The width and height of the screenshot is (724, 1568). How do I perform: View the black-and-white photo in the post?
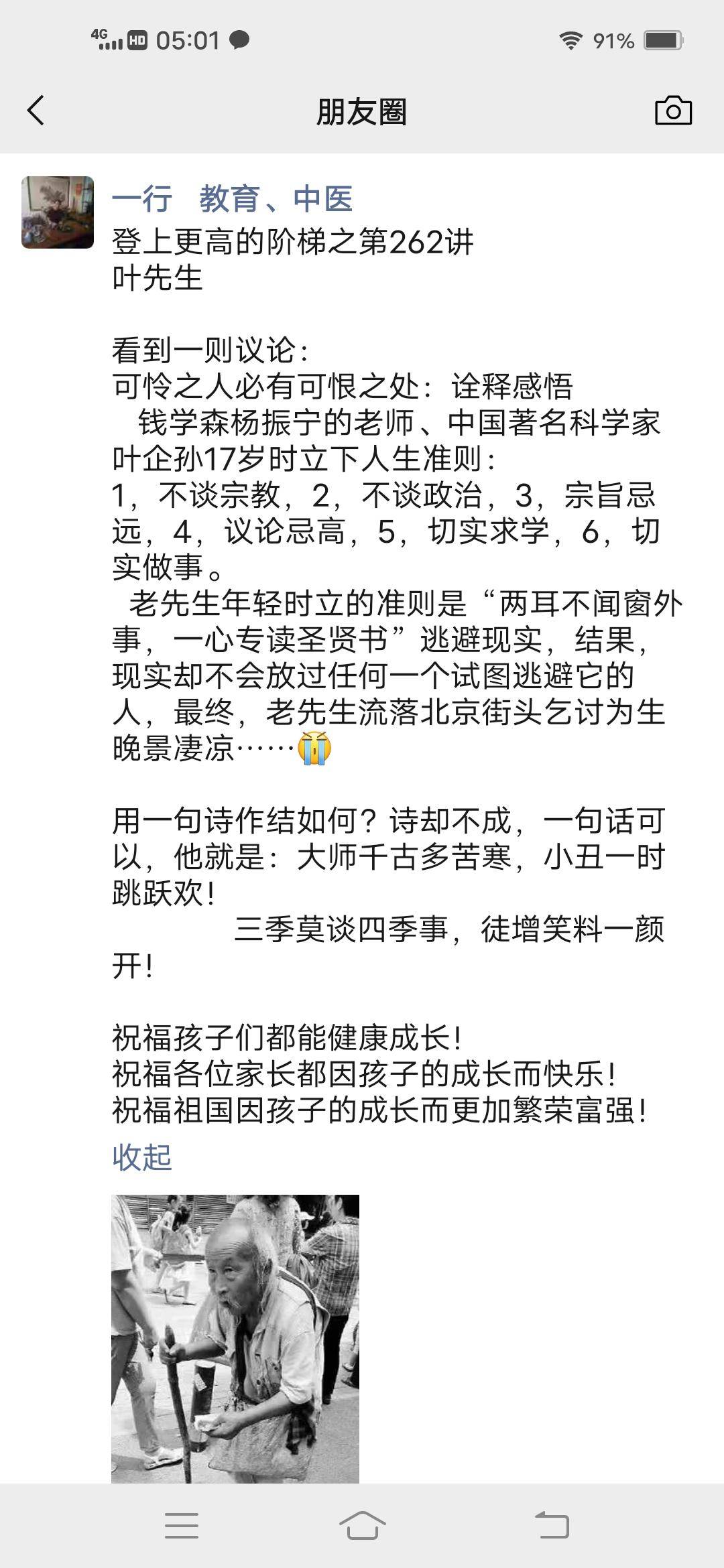point(235,1337)
